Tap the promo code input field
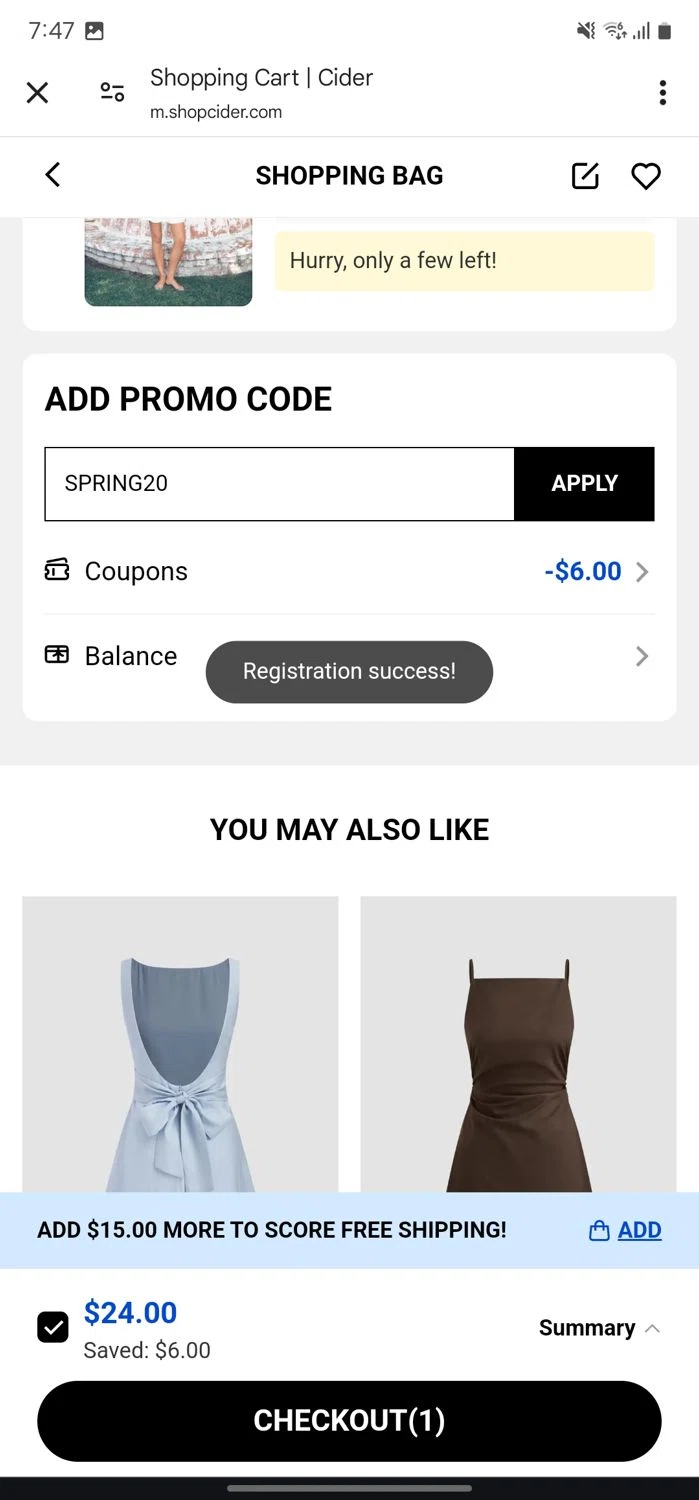This screenshot has width=699, height=1500. pos(279,484)
